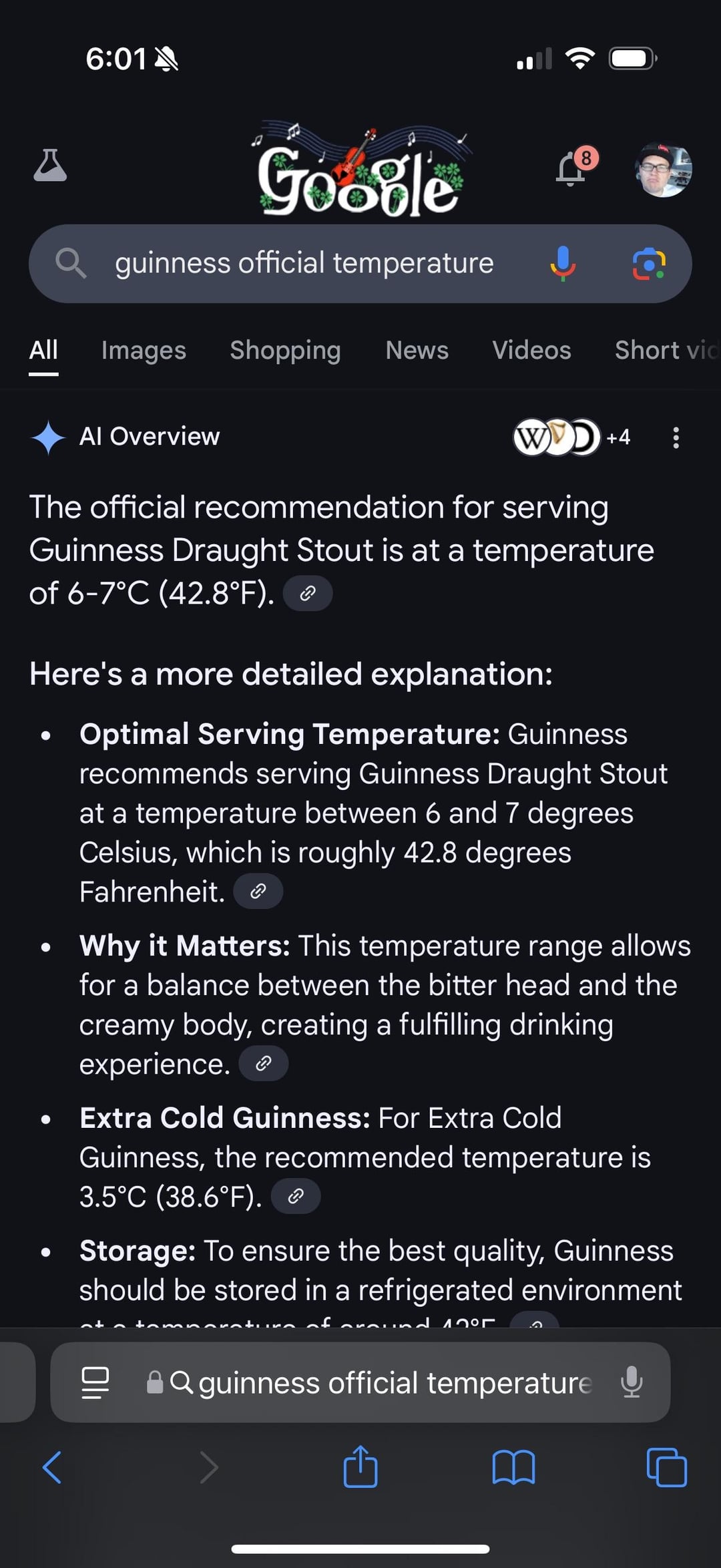Open source link after 6-7°C (42.8°F) summary
The width and height of the screenshot is (721, 1568).
click(x=308, y=593)
